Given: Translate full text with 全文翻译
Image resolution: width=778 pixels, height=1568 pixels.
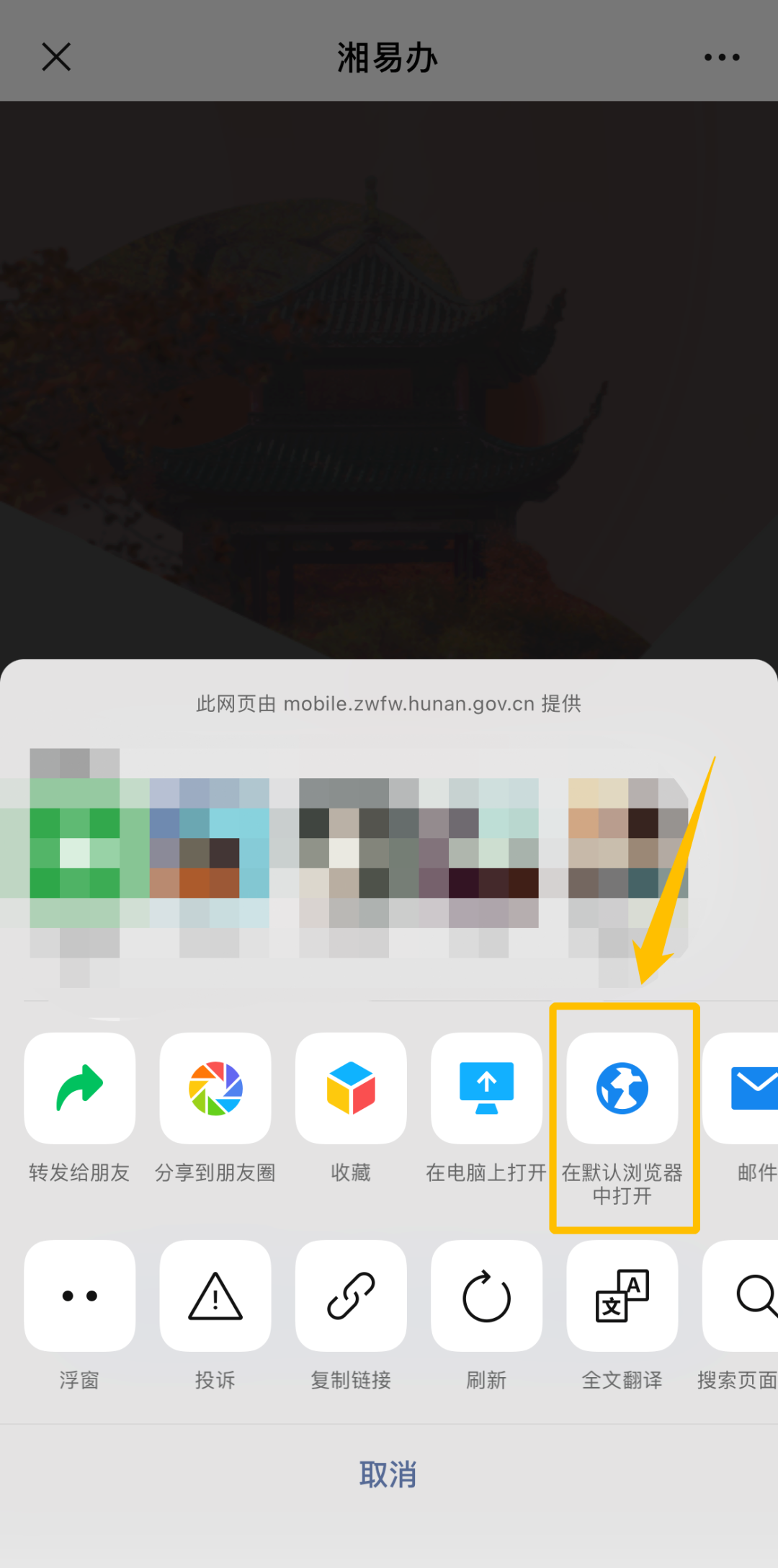Looking at the screenshot, I should [622, 1296].
